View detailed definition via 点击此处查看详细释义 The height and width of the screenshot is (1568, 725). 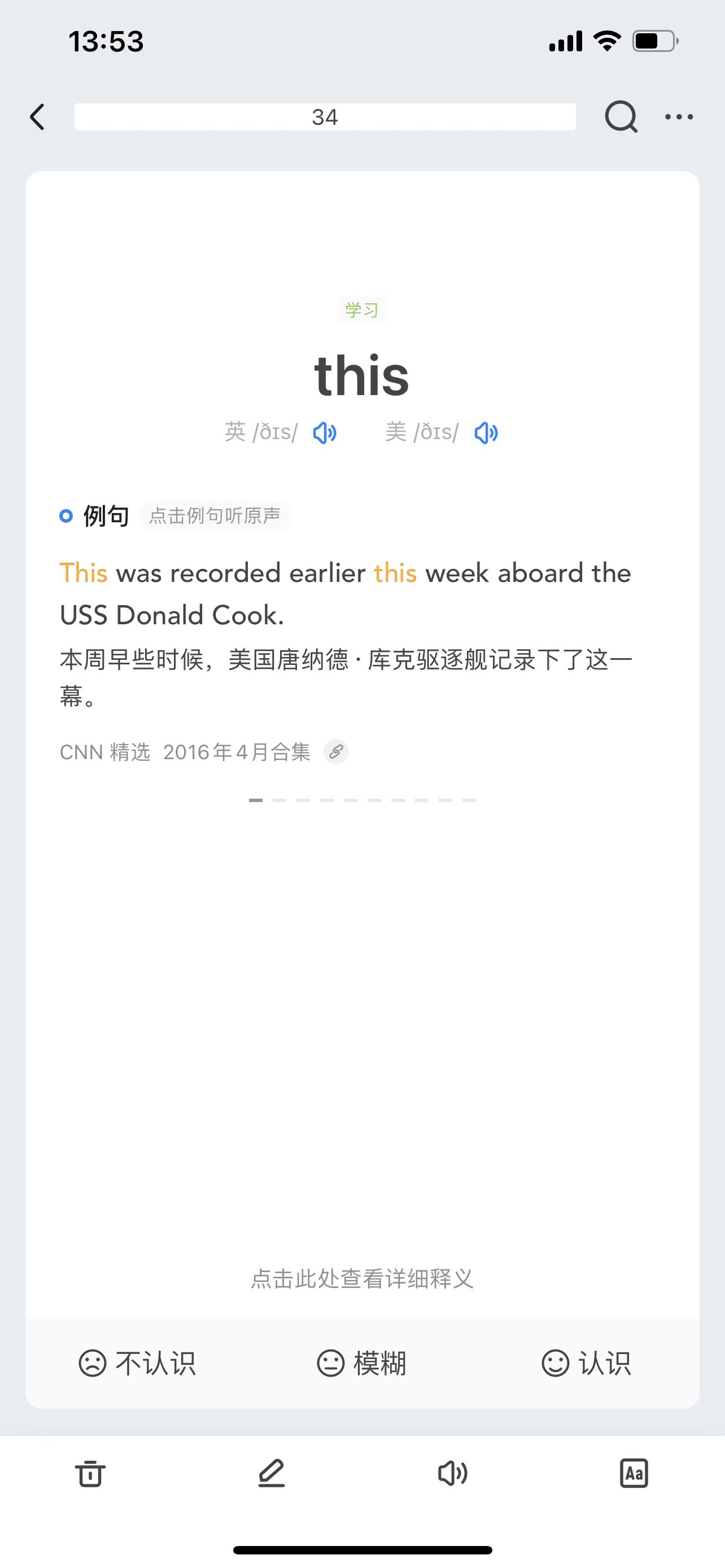(362, 1278)
